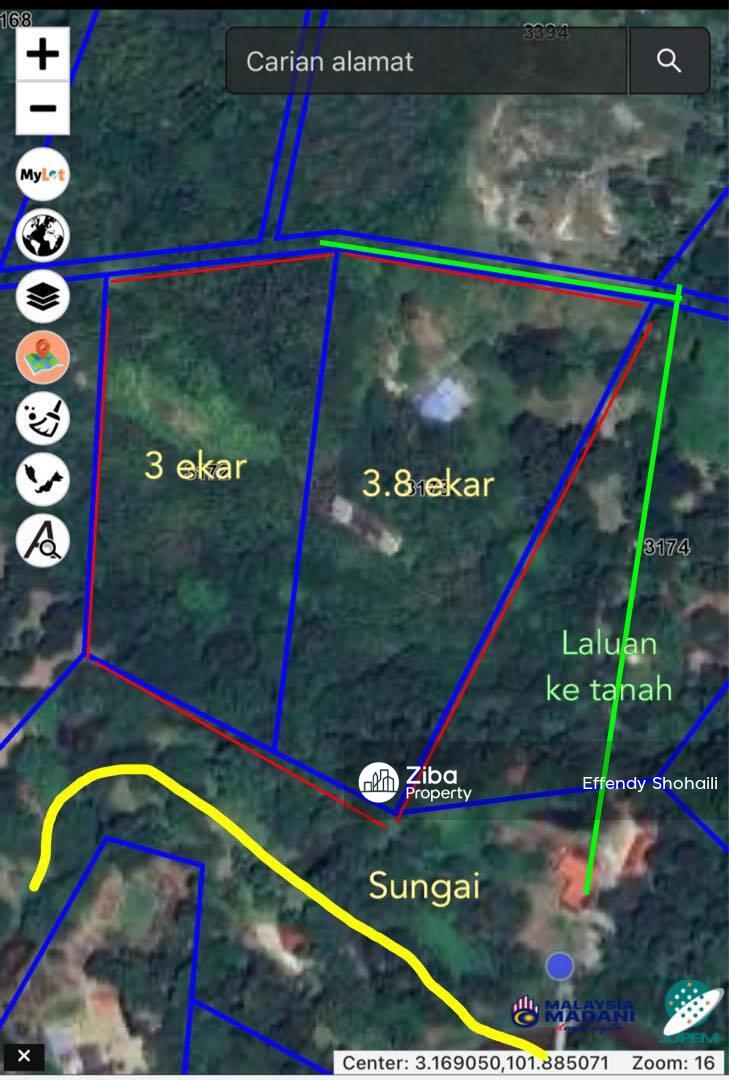Image resolution: width=729 pixels, height=1080 pixels.
Task: Zoom out of the map
Action: coord(43,108)
